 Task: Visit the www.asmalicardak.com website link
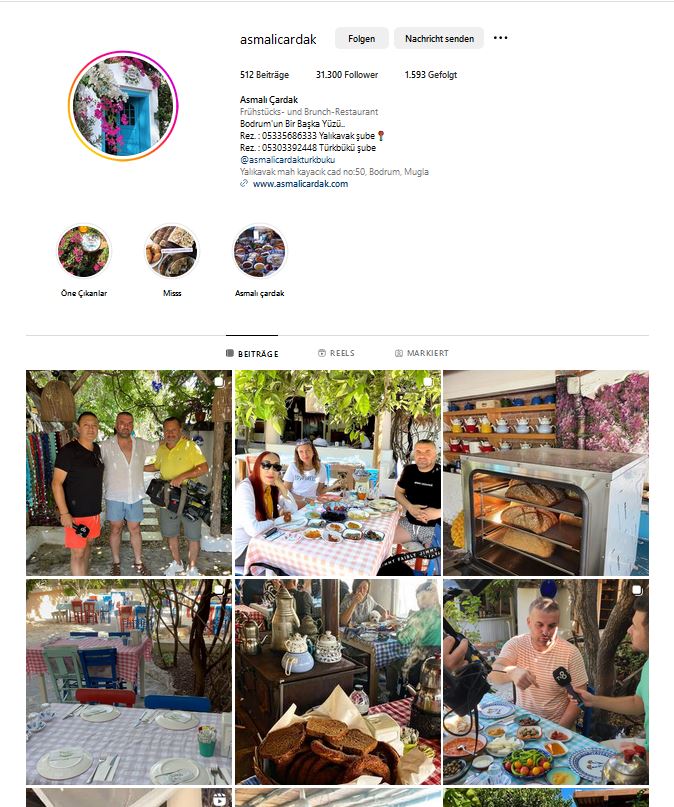[300, 184]
